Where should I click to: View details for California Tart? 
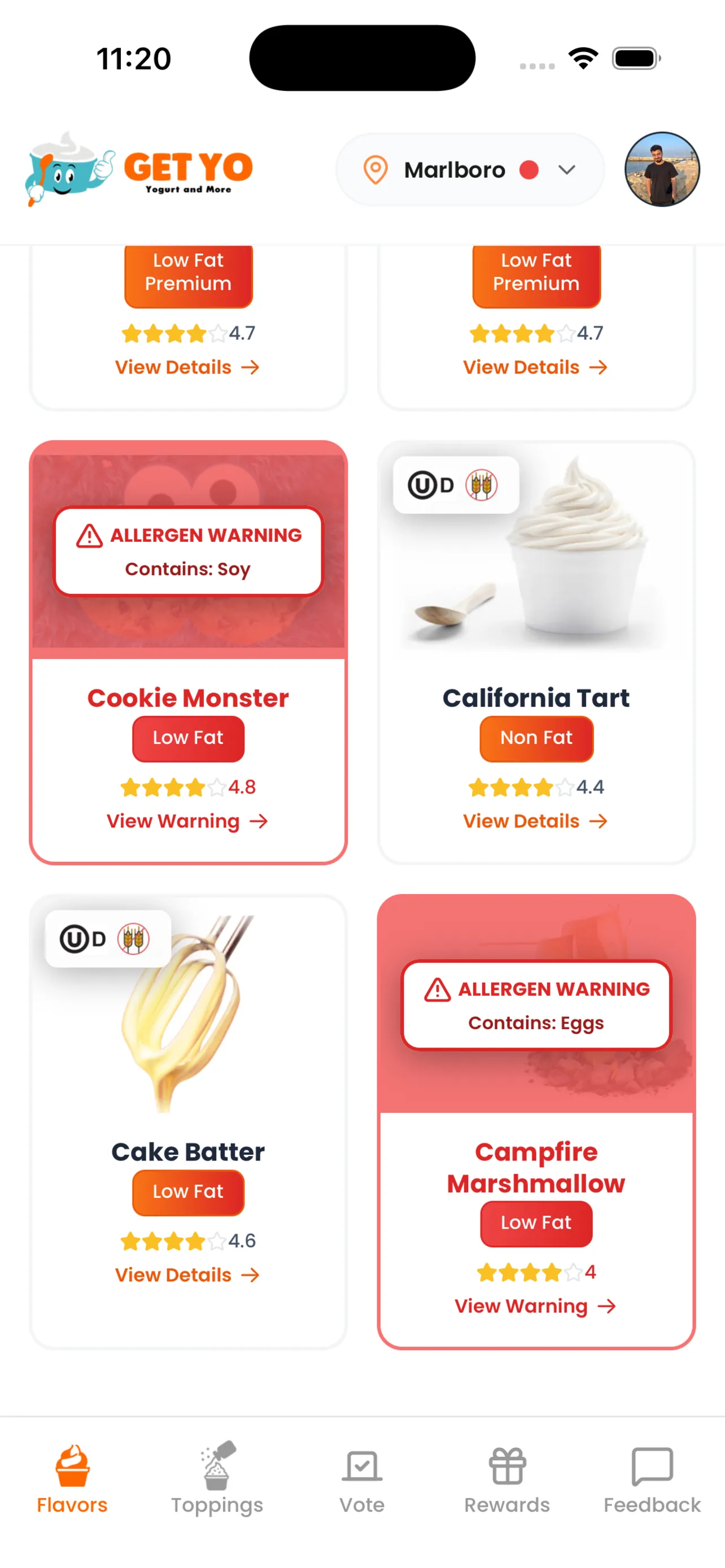[535, 821]
